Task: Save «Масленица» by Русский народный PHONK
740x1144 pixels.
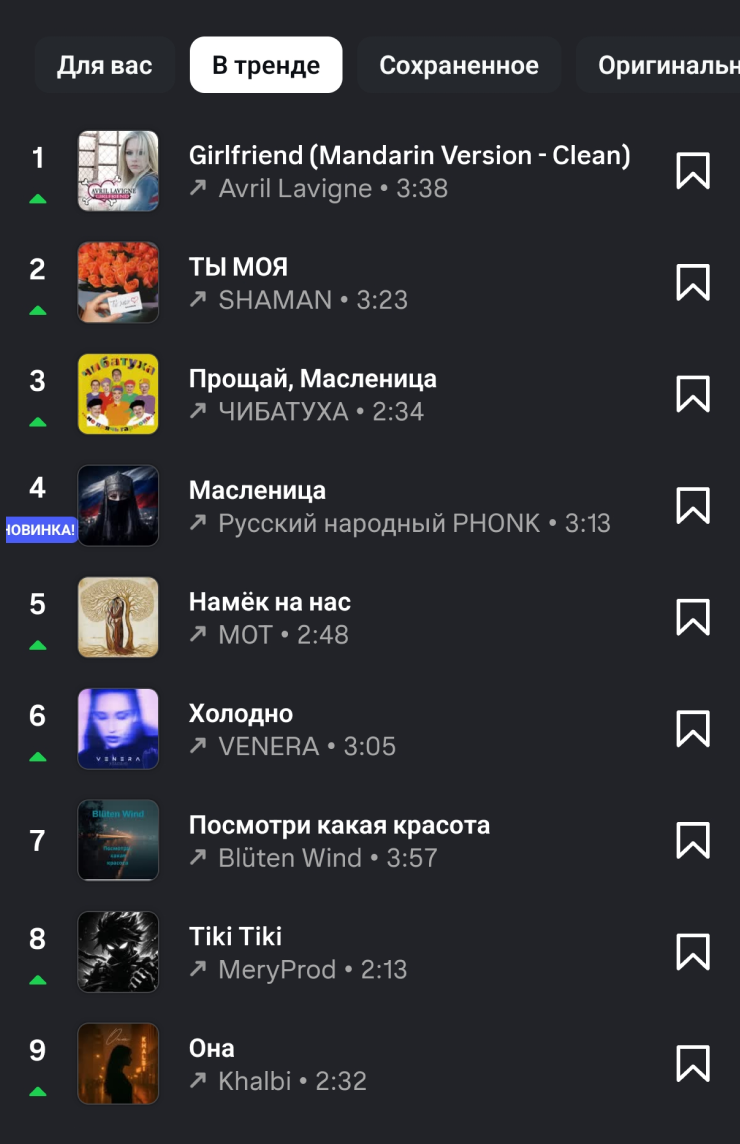Action: pyautogui.click(x=693, y=506)
